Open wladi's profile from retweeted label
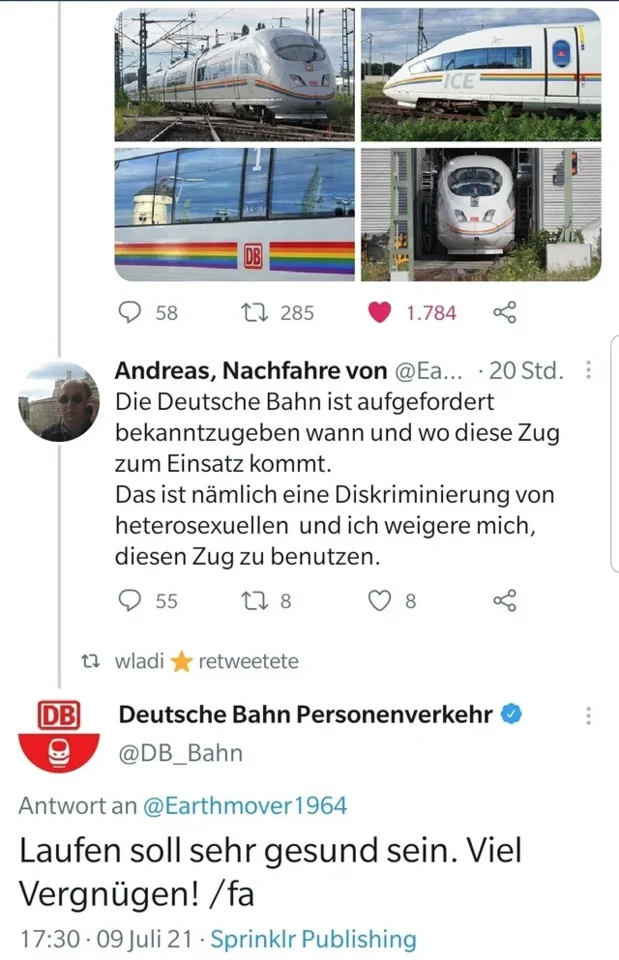619x960 pixels. click(x=139, y=662)
